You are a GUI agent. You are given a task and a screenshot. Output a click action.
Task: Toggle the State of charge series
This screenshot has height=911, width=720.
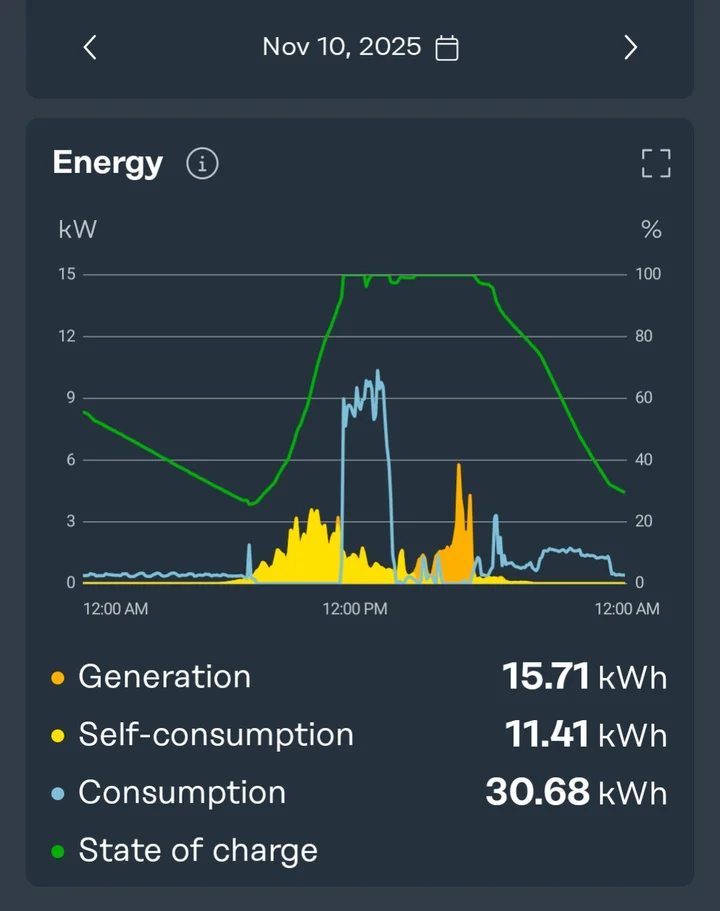coord(197,851)
